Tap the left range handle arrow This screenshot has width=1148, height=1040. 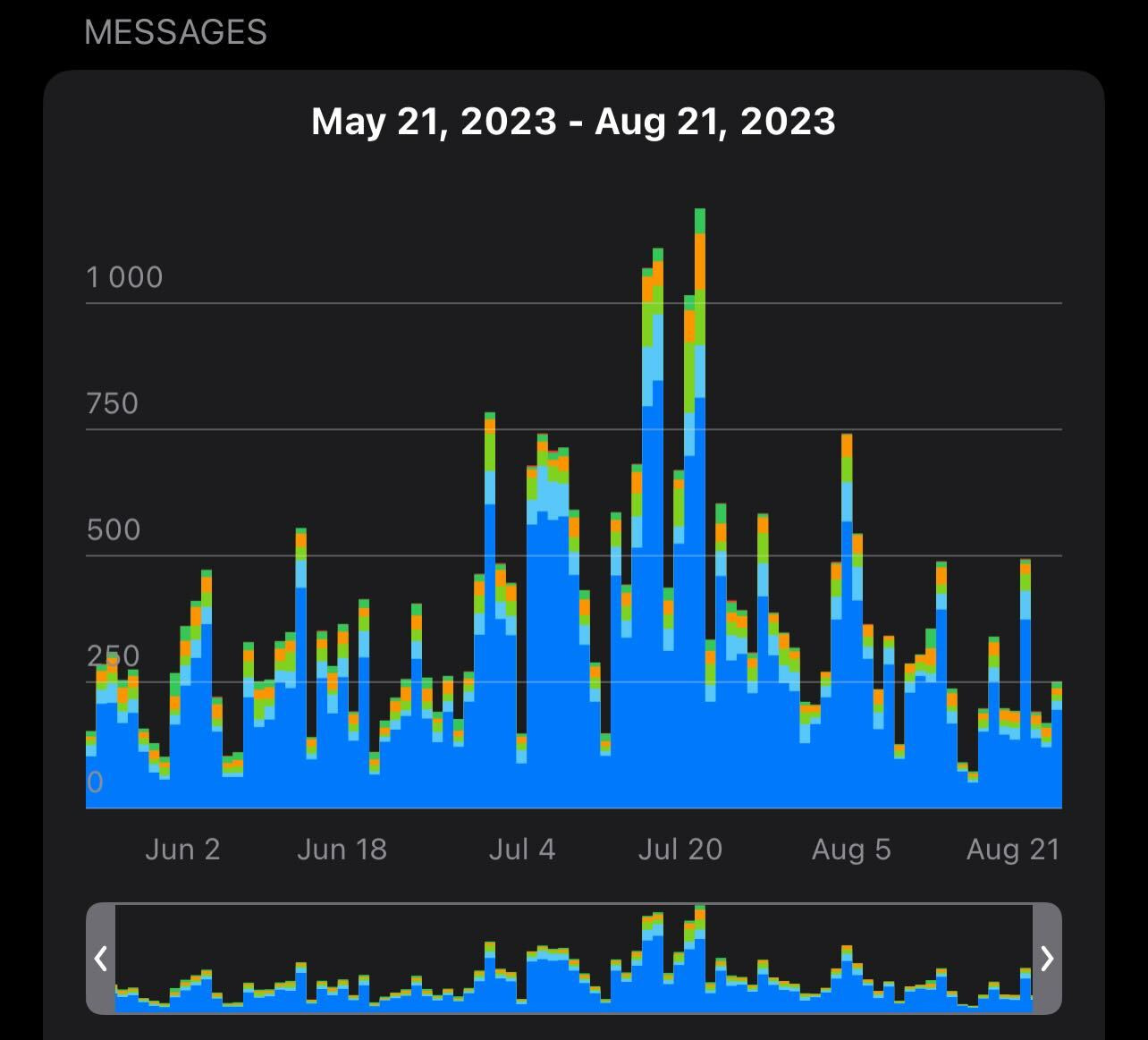[101, 959]
